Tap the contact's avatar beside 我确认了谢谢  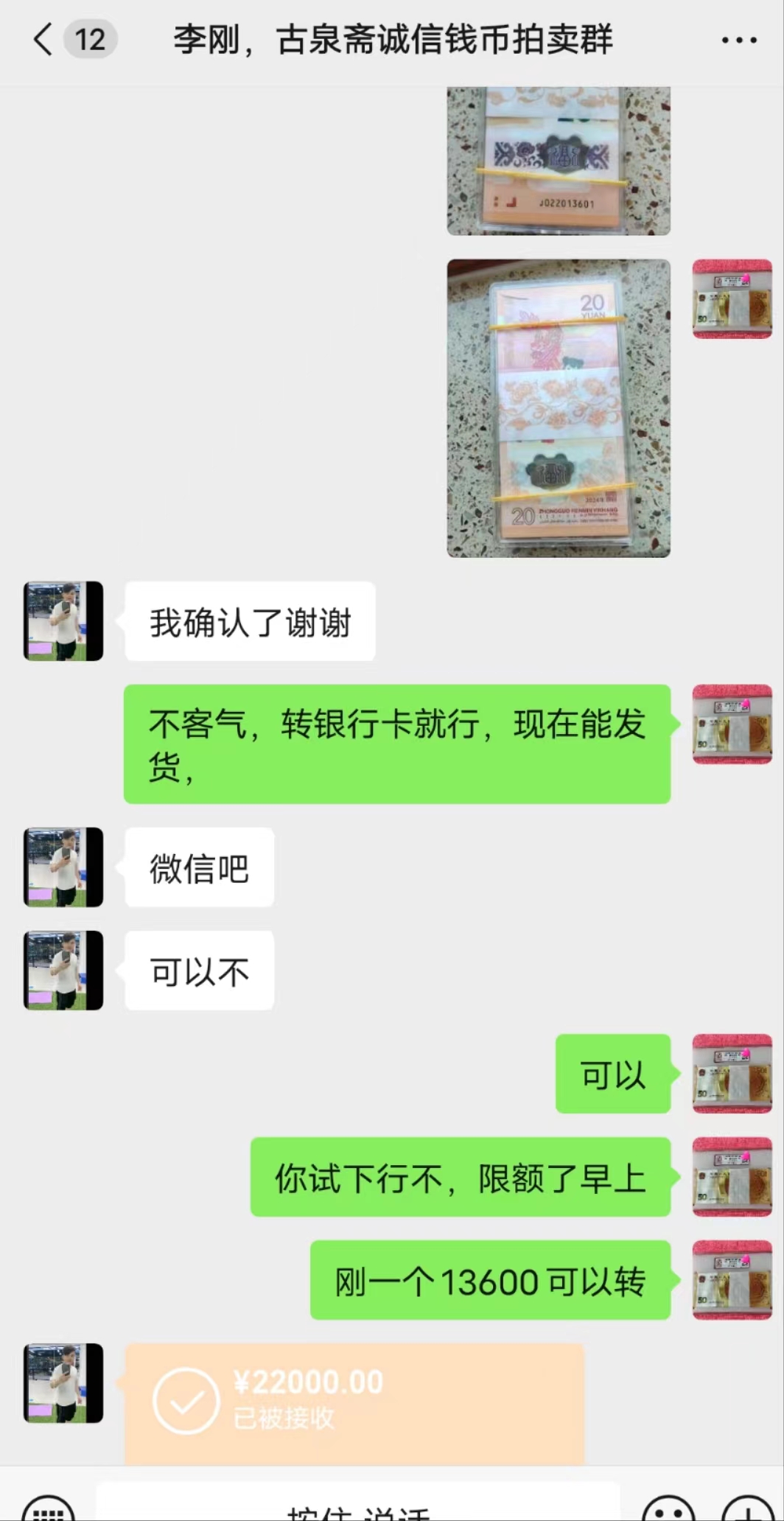(63, 620)
